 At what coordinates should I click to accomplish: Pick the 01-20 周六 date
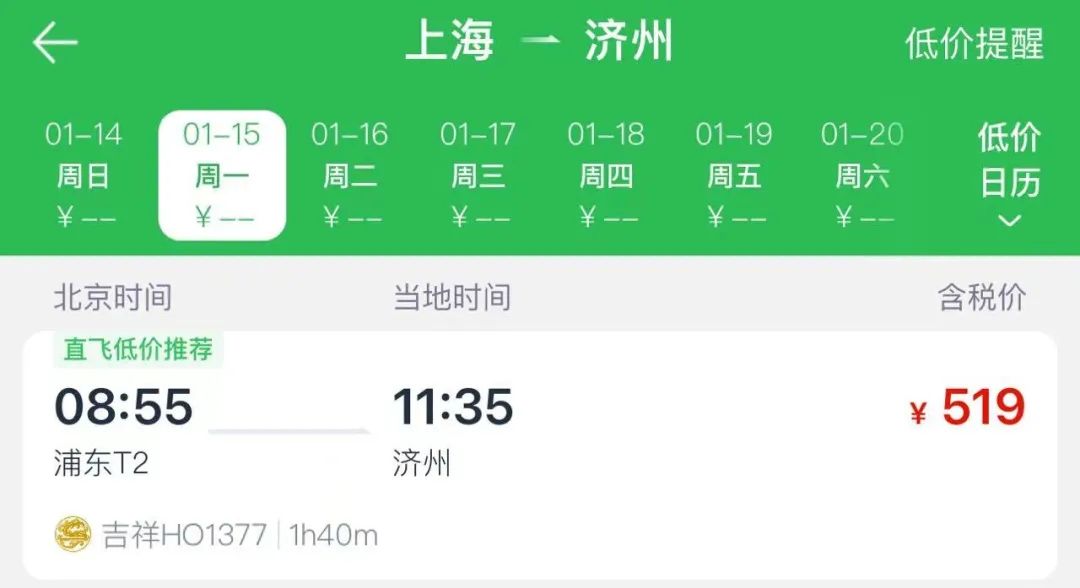point(862,175)
